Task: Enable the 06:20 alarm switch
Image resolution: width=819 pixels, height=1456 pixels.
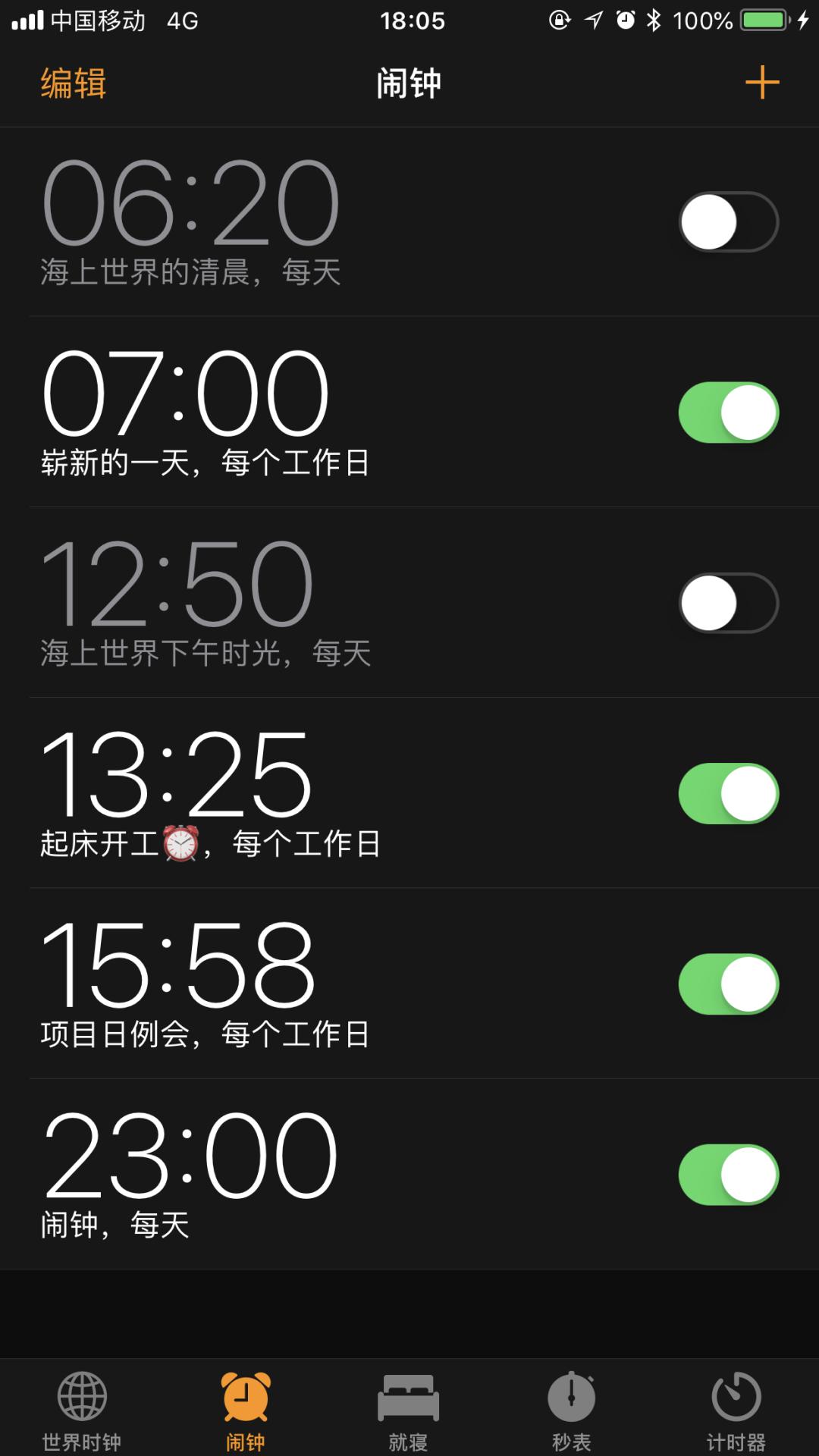Action: point(728,222)
